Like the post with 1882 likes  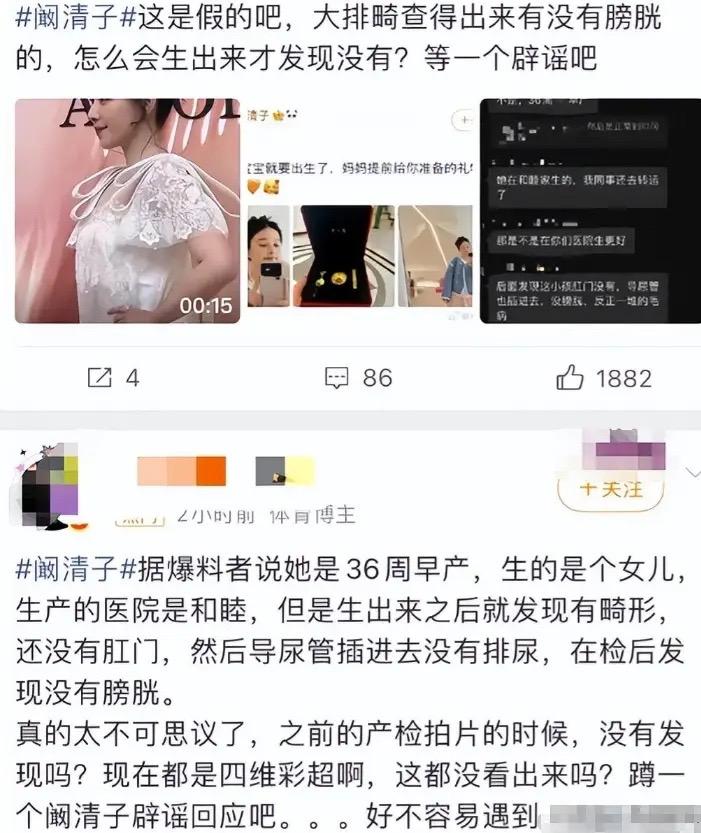click(x=603, y=379)
